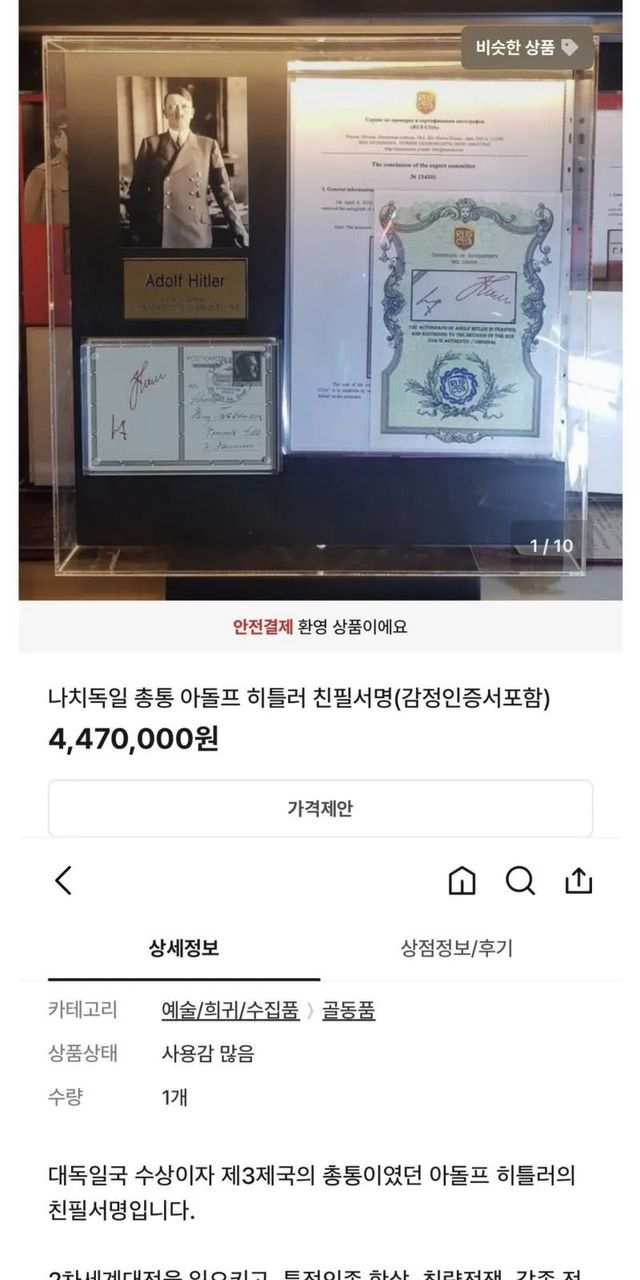Open the 골동품 subcategory link
640x1280 pixels.
coord(348,1010)
